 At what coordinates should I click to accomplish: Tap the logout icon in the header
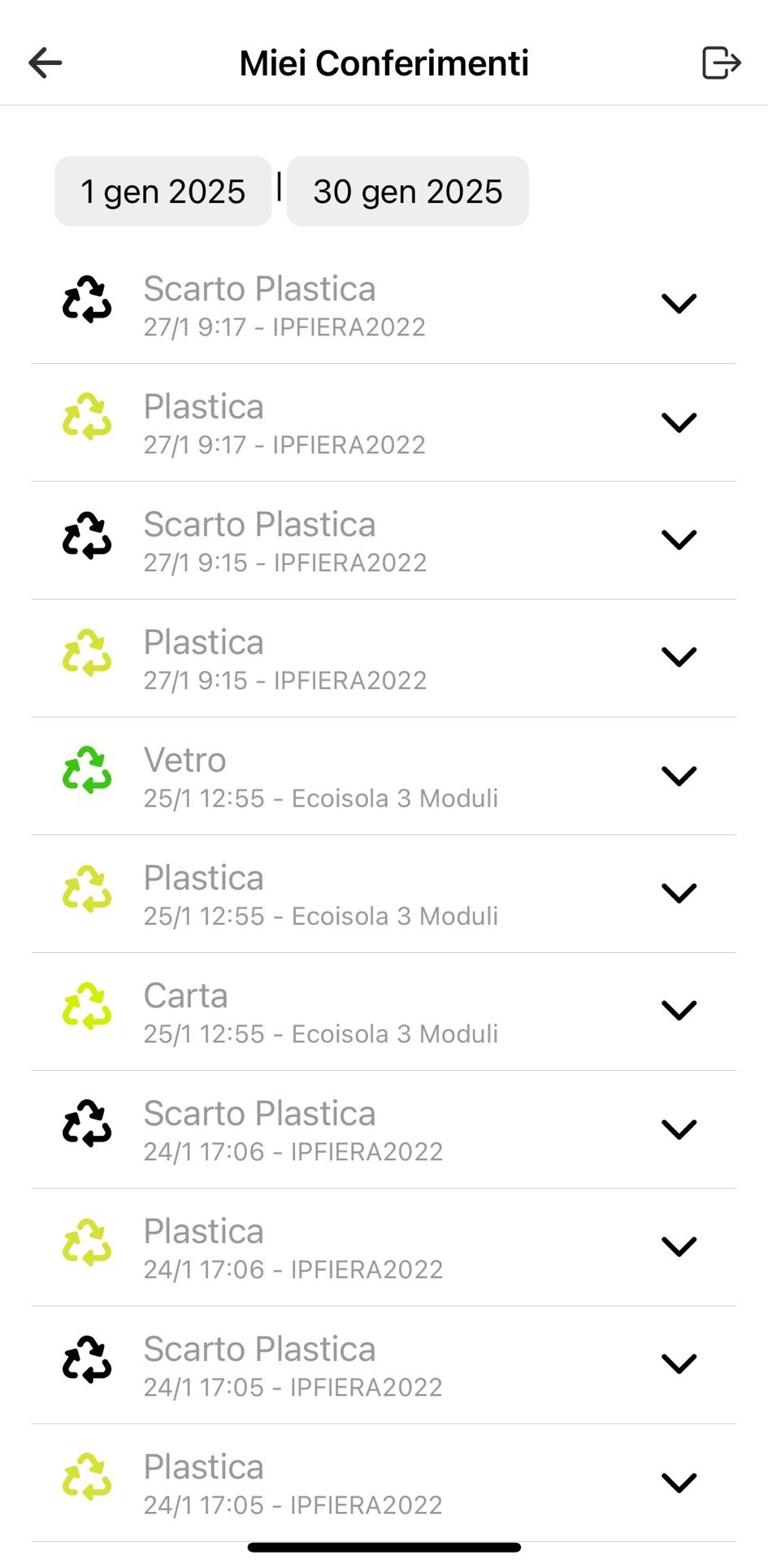tap(721, 63)
